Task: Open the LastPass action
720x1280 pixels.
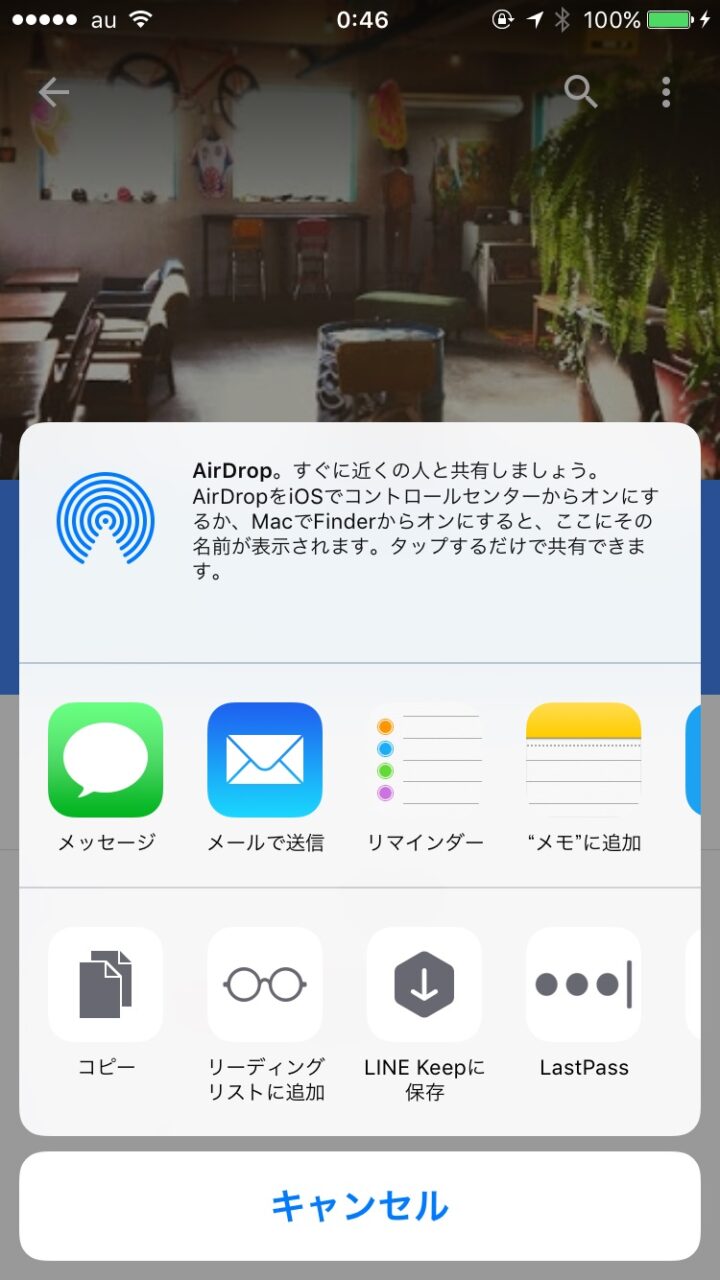Action: tap(584, 985)
